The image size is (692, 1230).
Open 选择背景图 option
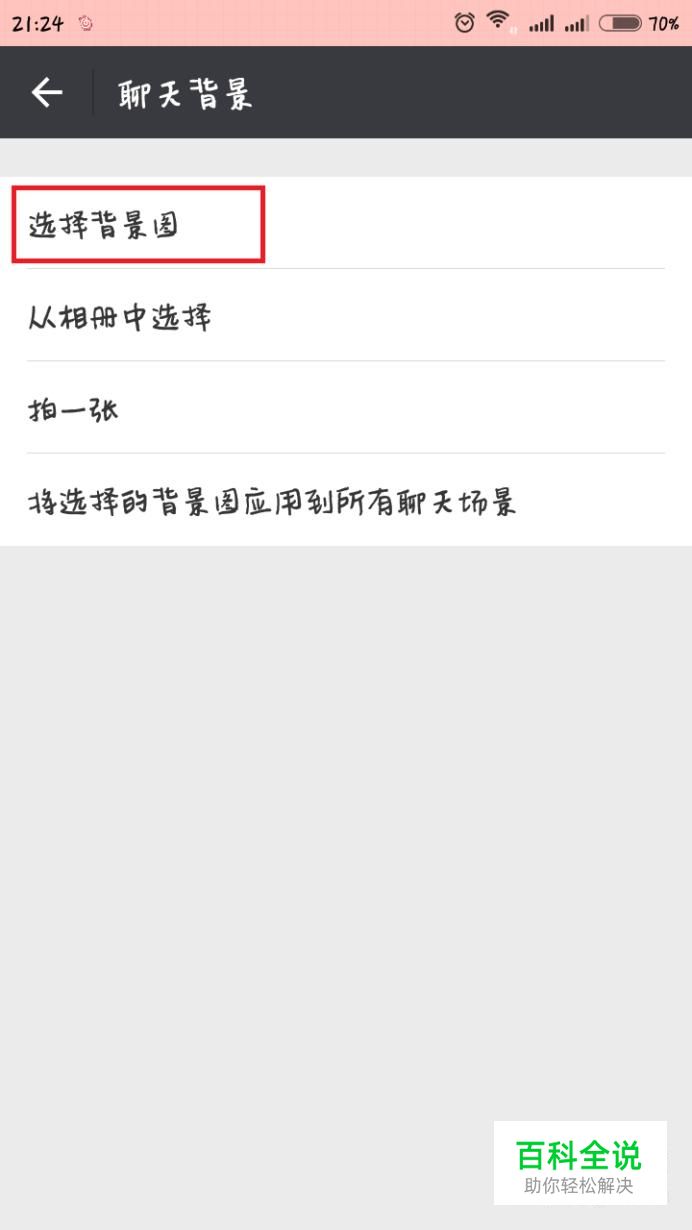346,223
